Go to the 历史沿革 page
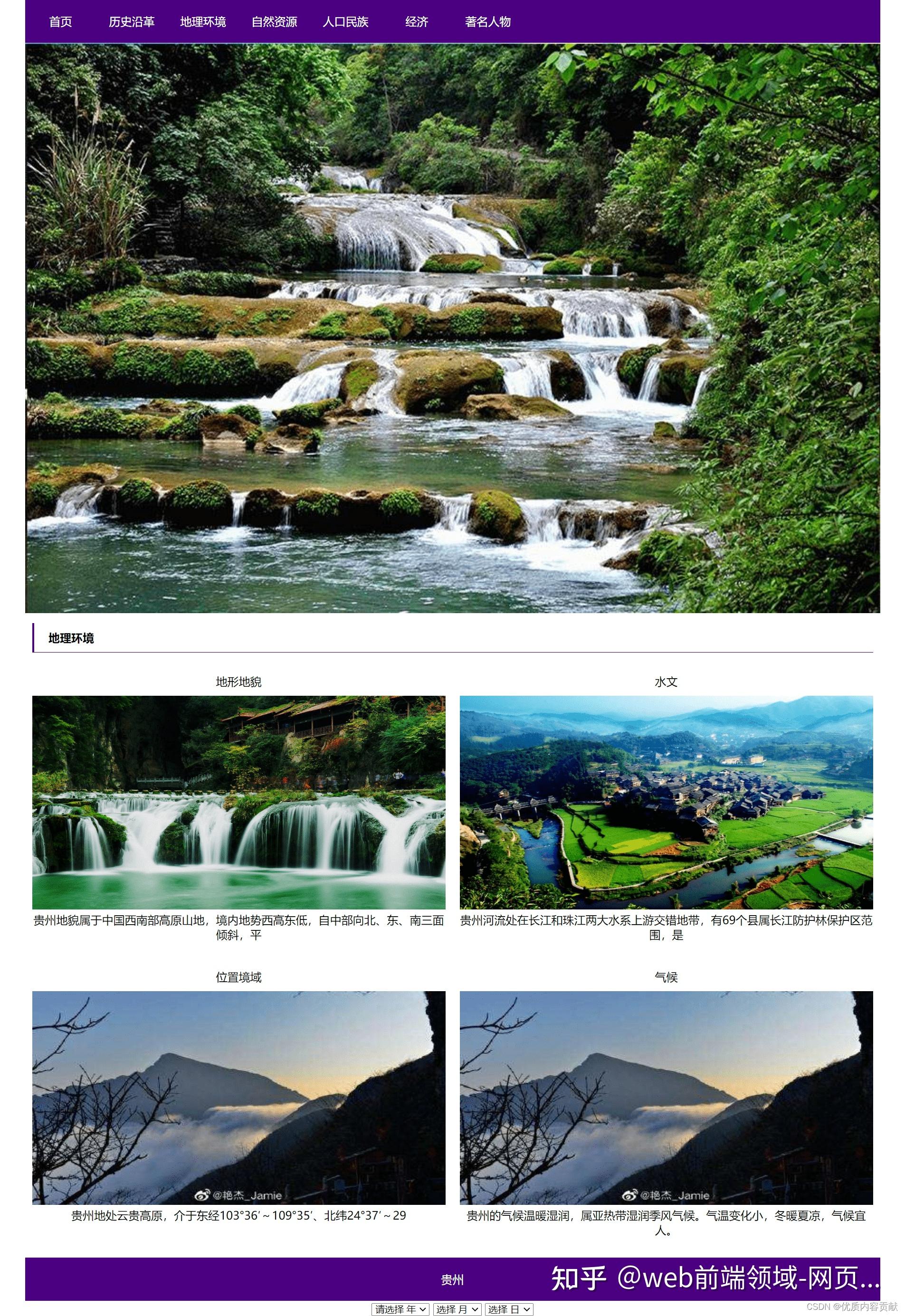 click(132, 21)
